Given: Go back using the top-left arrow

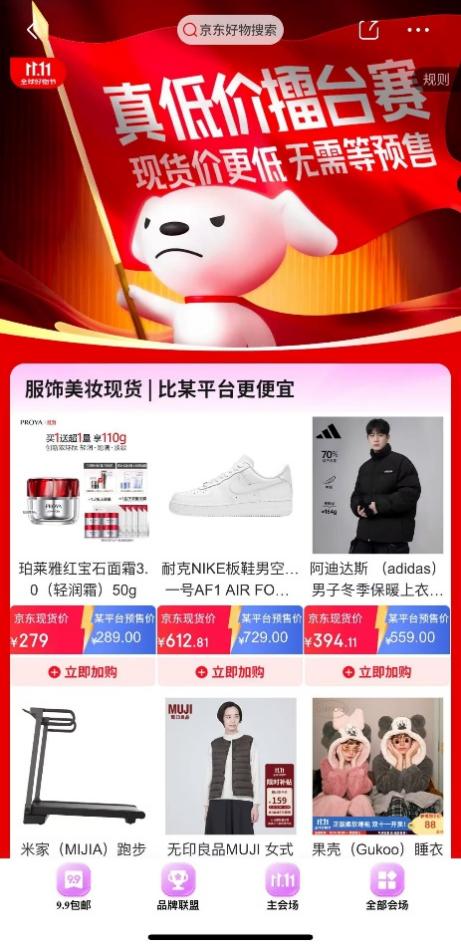Looking at the screenshot, I should click(x=33, y=30).
